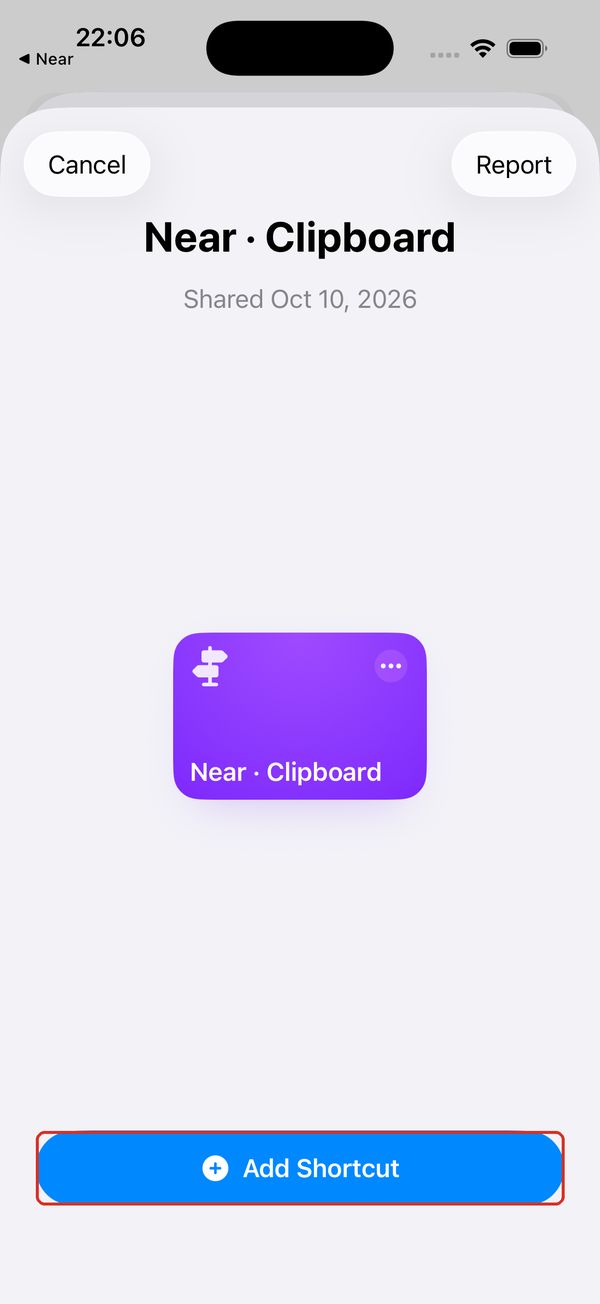Viewport: 600px width, 1304px height.
Task: Open the Near · Clipboard shortcut card
Action: pos(300,716)
